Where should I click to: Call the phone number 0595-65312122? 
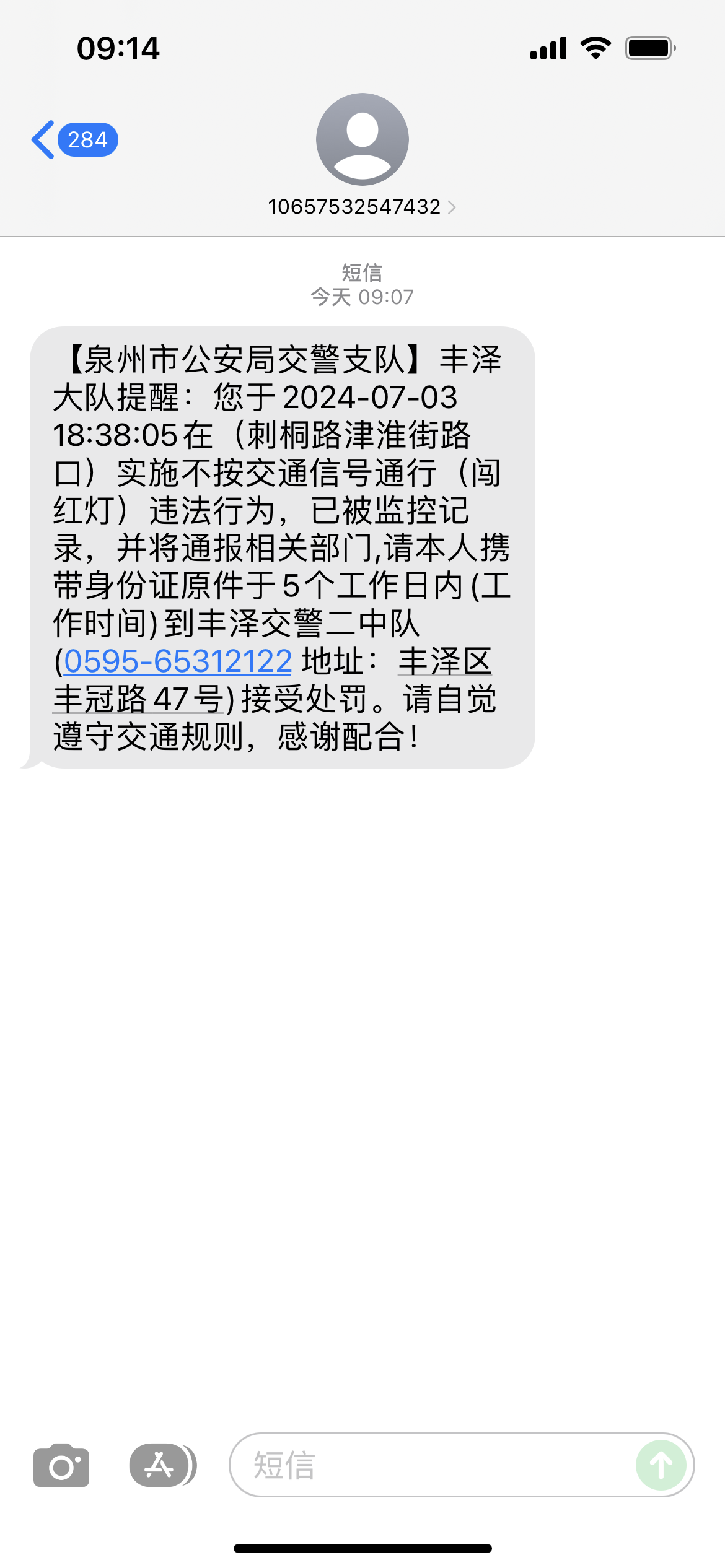pyautogui.click(x=178, y=661)
